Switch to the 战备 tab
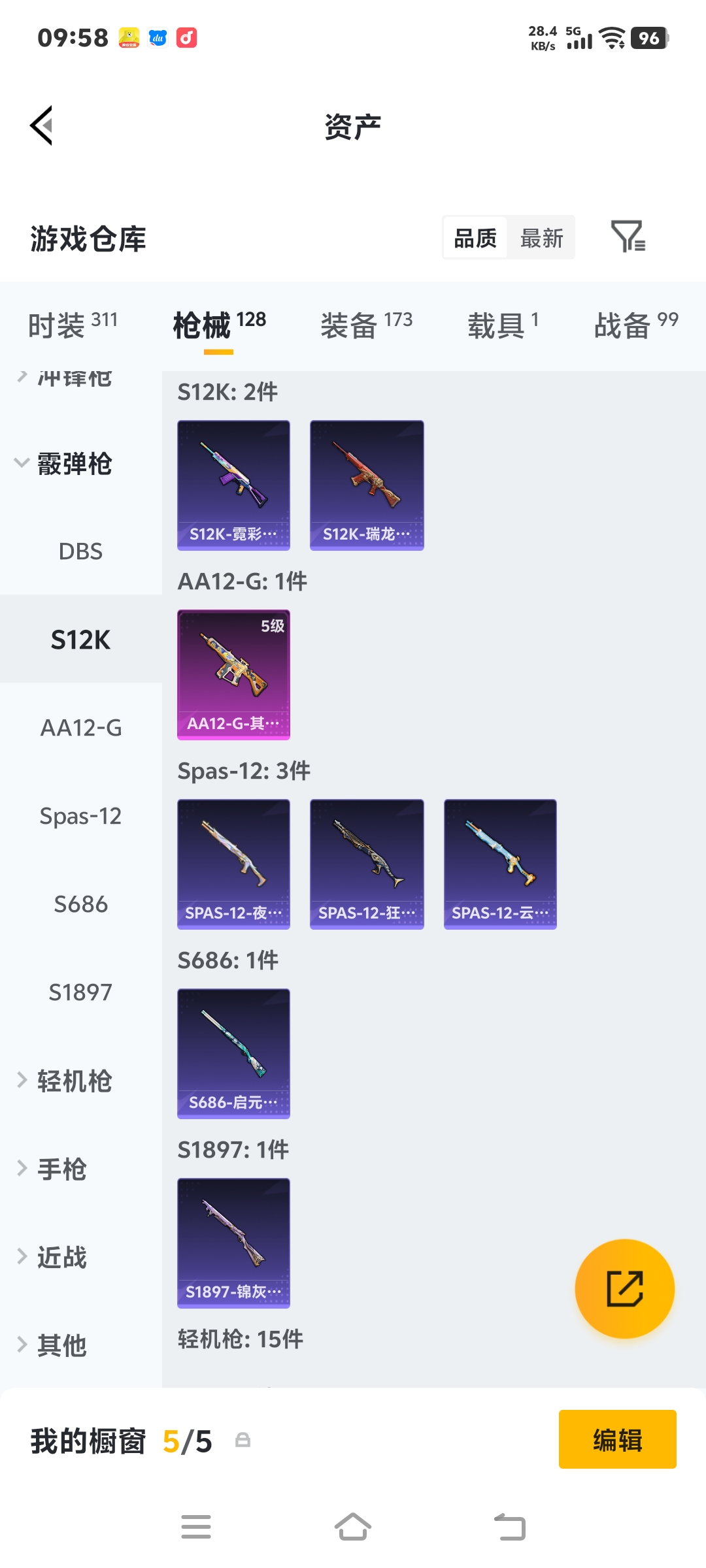706x1568 pixels. pyautogui.click(x=636, y=325)
